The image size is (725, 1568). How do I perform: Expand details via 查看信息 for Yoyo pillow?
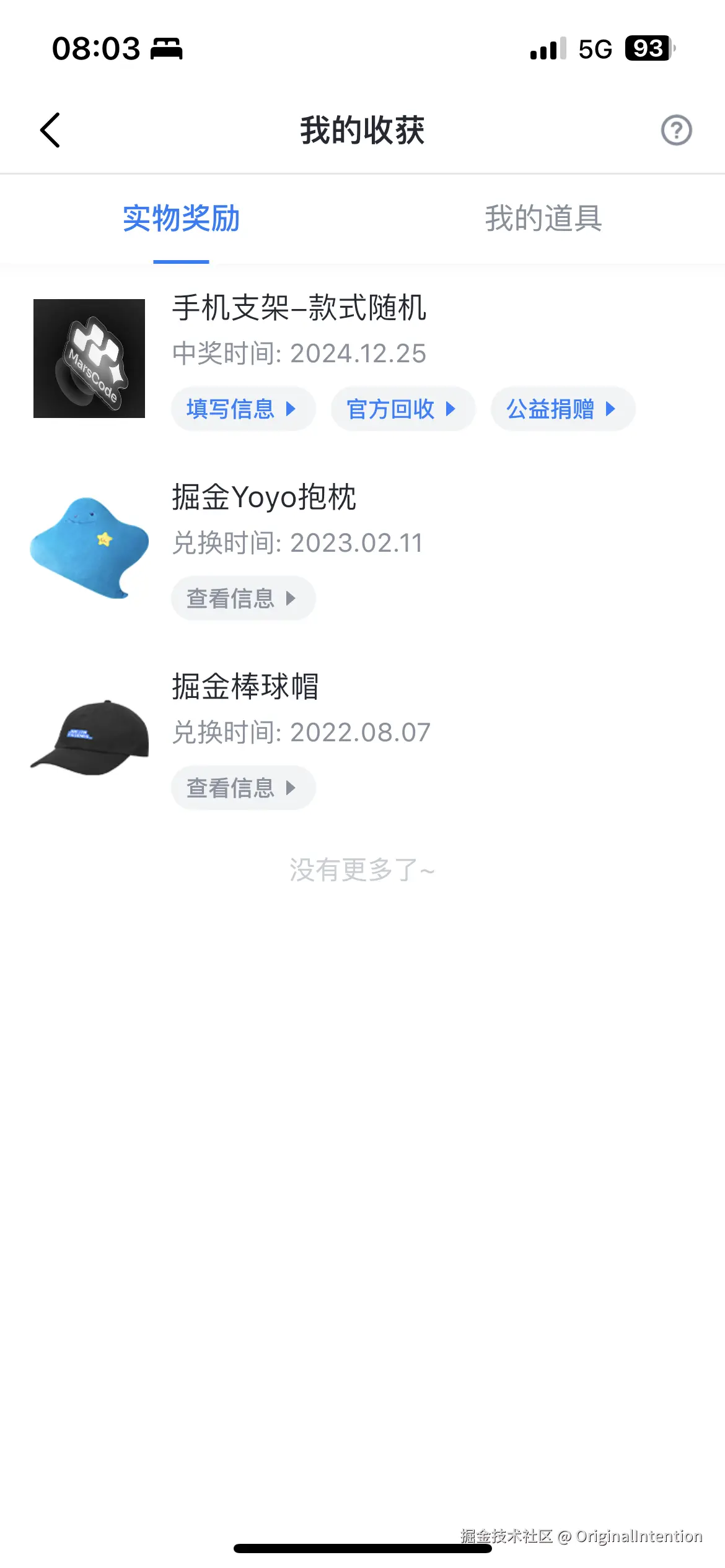click(243, 598)
